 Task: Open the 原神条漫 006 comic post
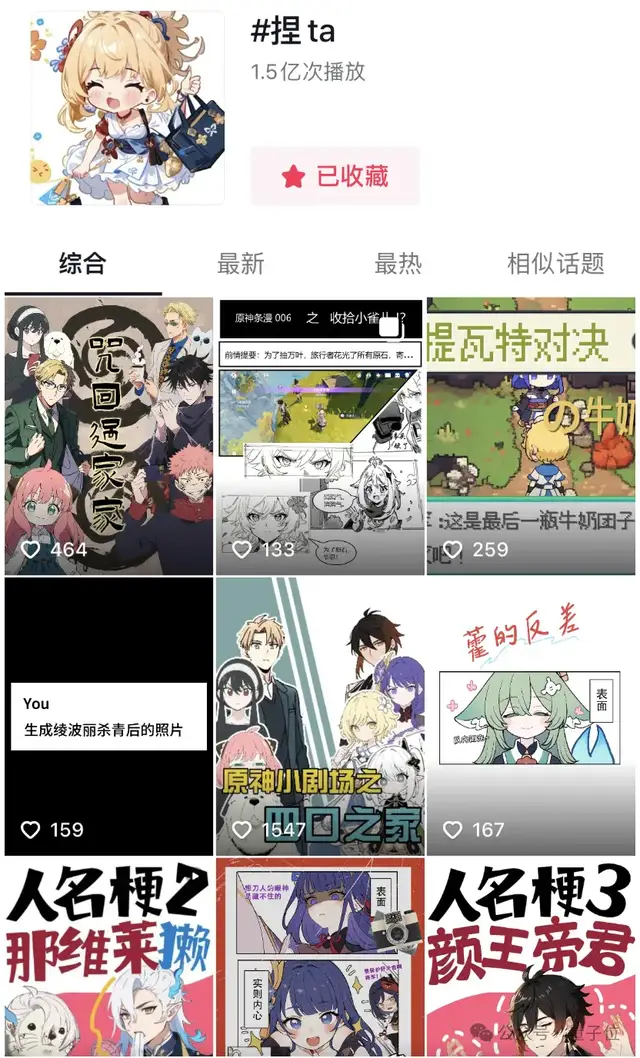pos(320,435)
